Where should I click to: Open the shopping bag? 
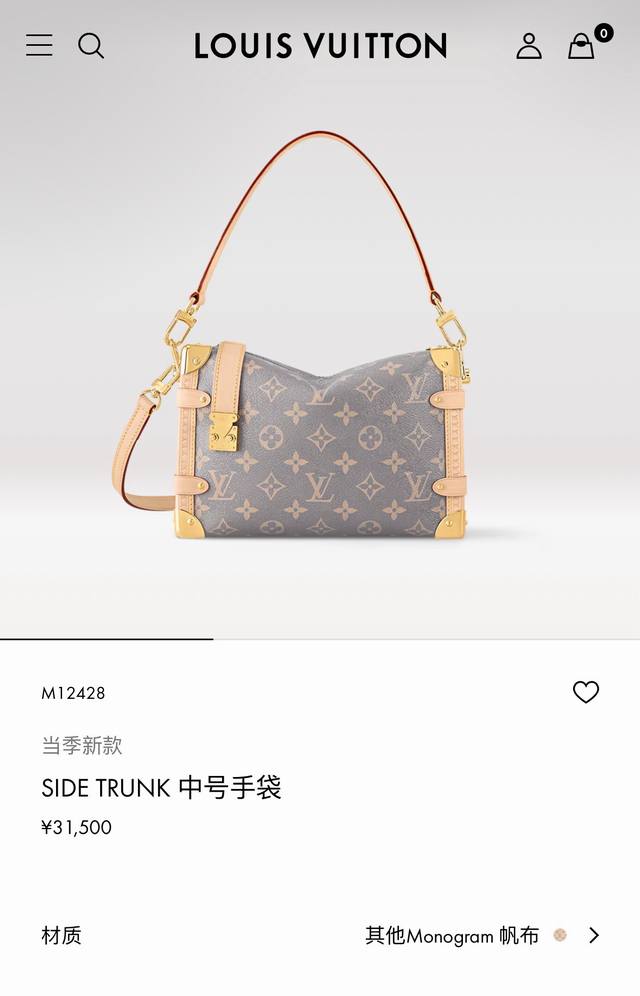coord(581,46)
